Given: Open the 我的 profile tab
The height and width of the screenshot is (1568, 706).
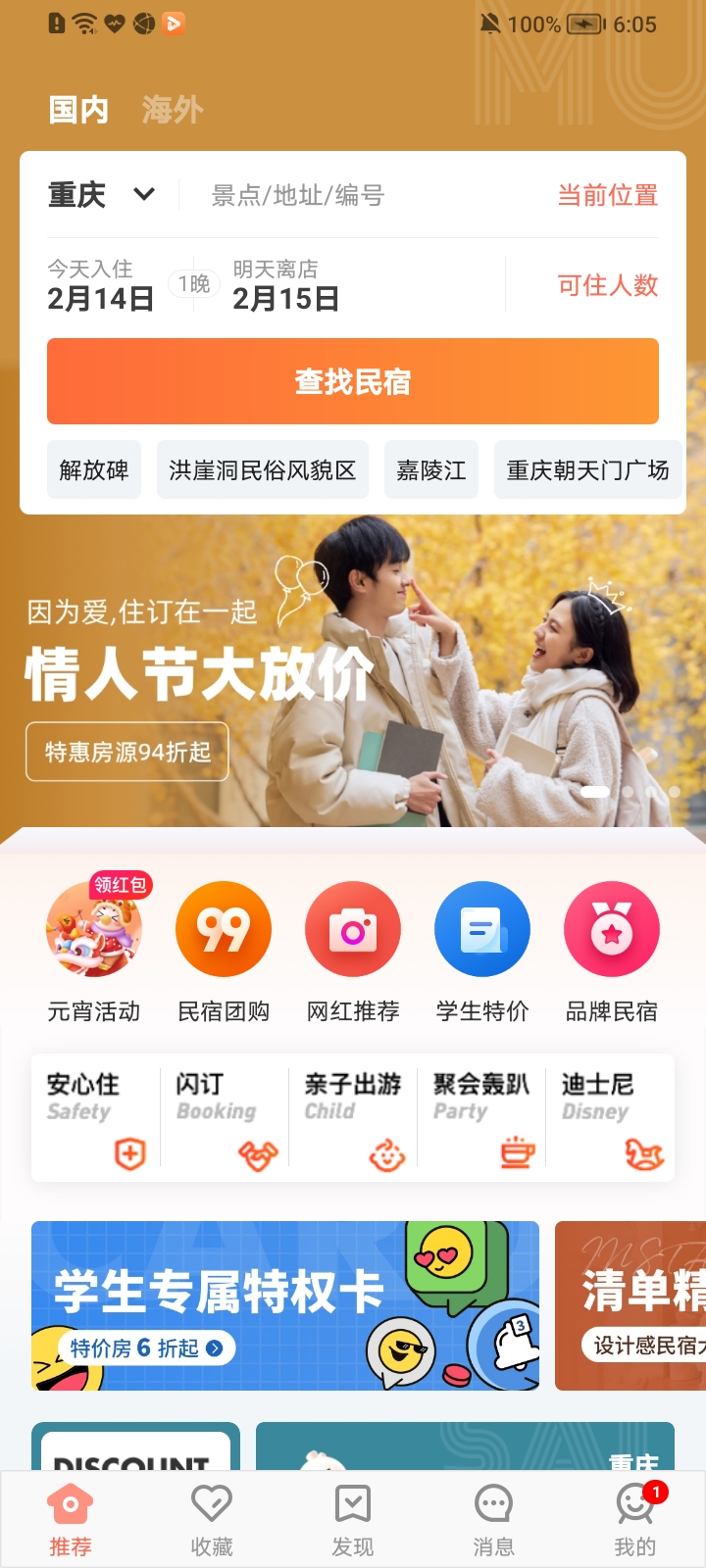Looking at the screenshot, I should point(634,1520).
